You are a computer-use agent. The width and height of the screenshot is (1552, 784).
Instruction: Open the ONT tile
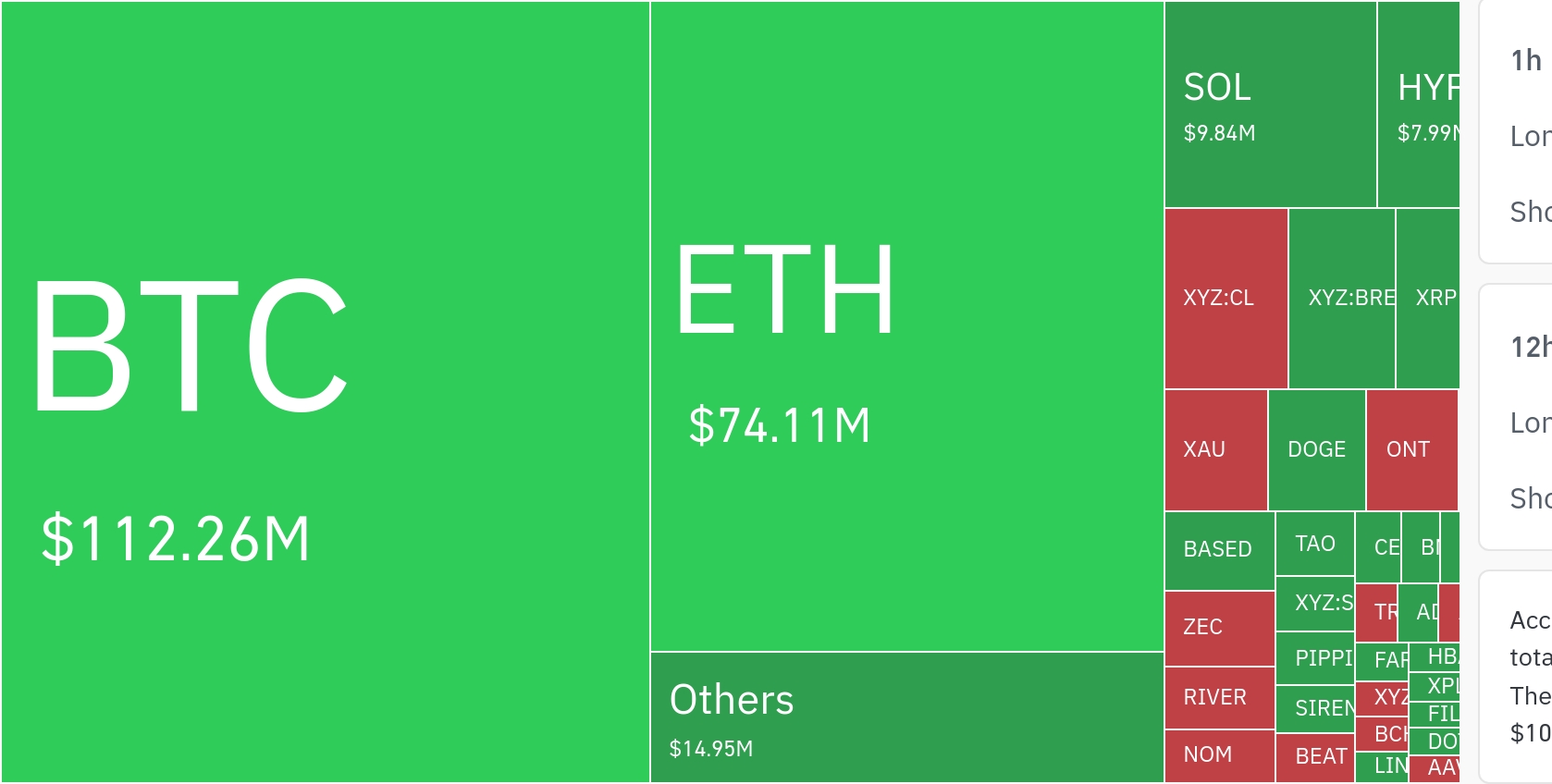(x=1410, y=449)
